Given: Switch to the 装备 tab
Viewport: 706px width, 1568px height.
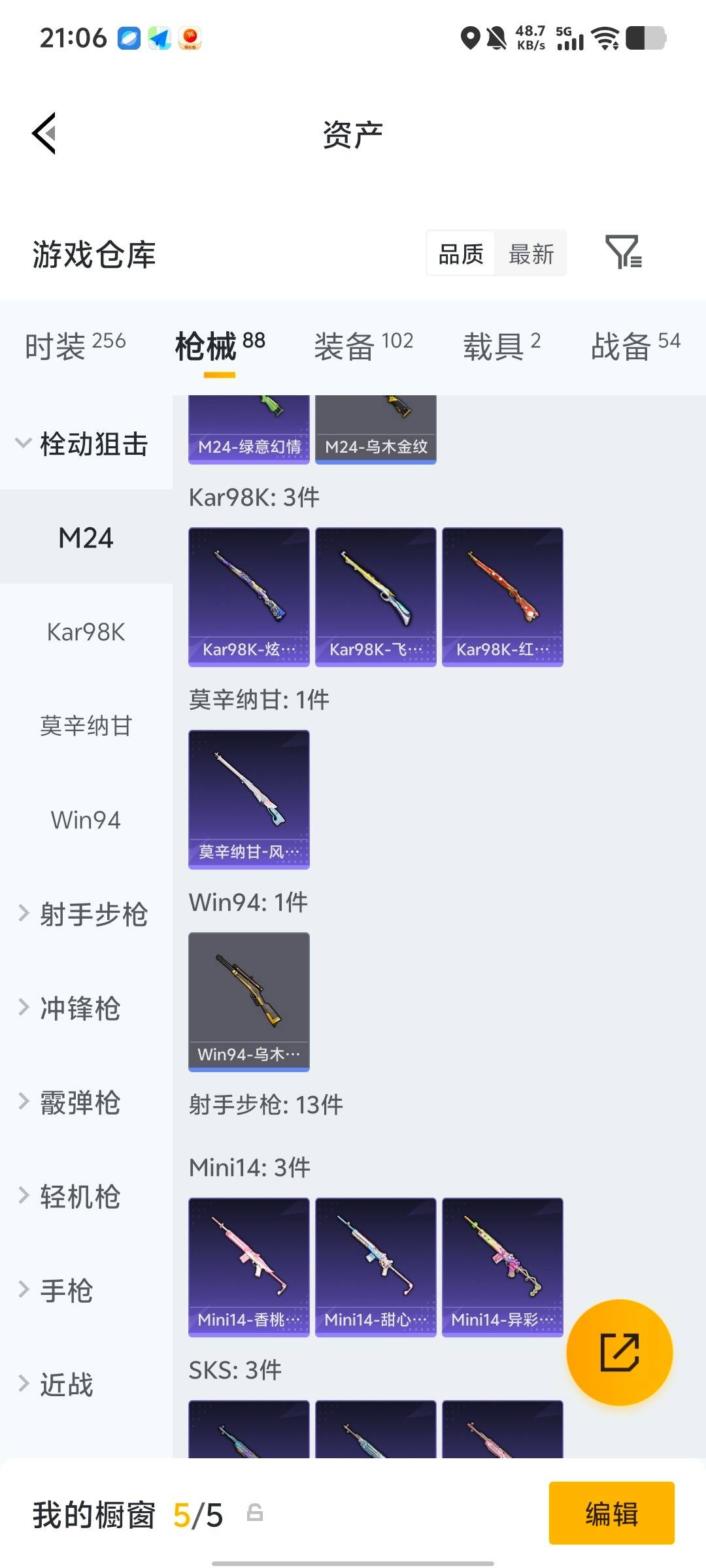Looking at the screenshot, I should pos(363,344).
